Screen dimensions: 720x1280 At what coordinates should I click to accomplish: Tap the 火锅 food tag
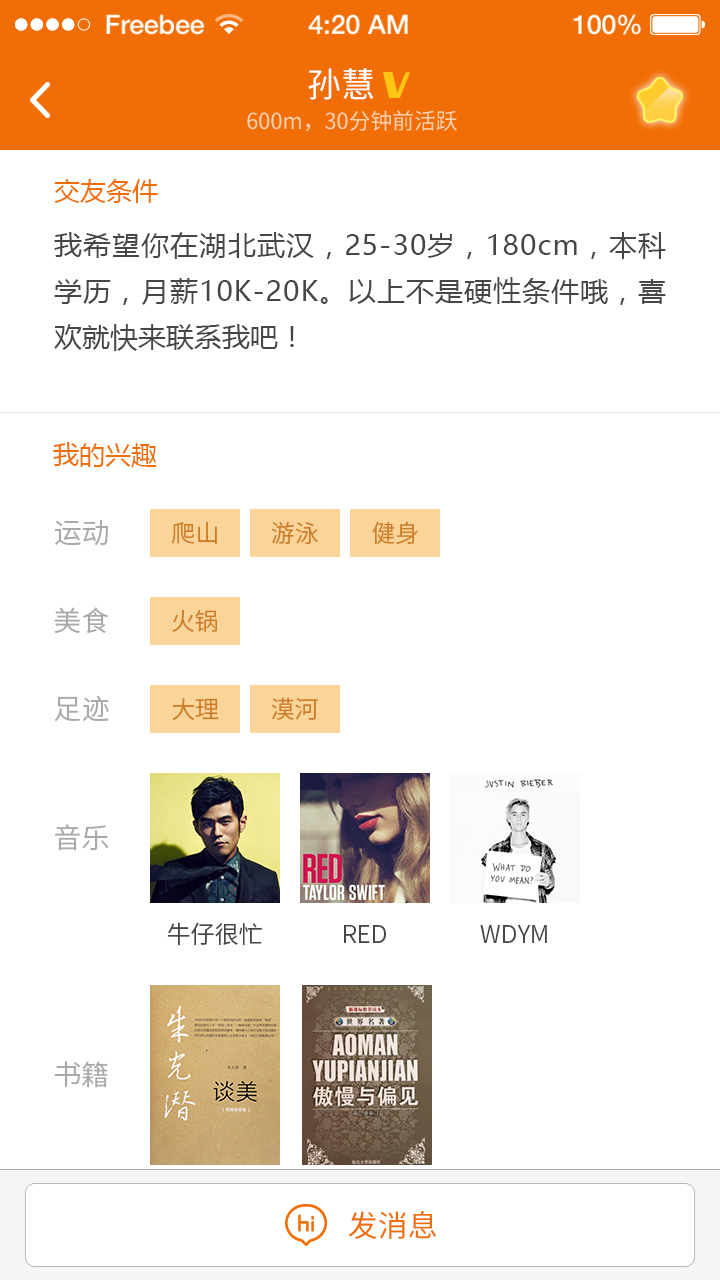[195, 621]
